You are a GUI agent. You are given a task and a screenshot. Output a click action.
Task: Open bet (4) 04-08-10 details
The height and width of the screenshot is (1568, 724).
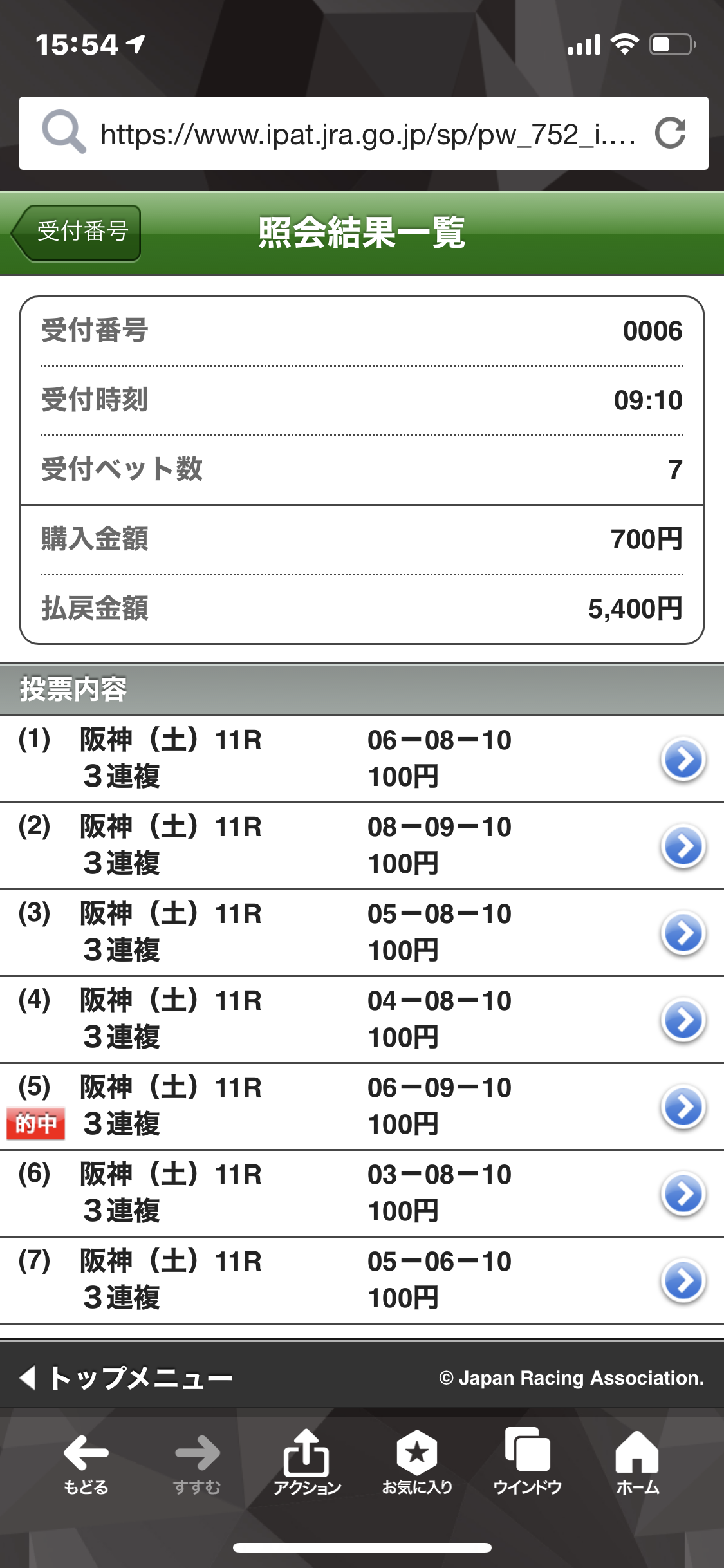(683, 1020)
